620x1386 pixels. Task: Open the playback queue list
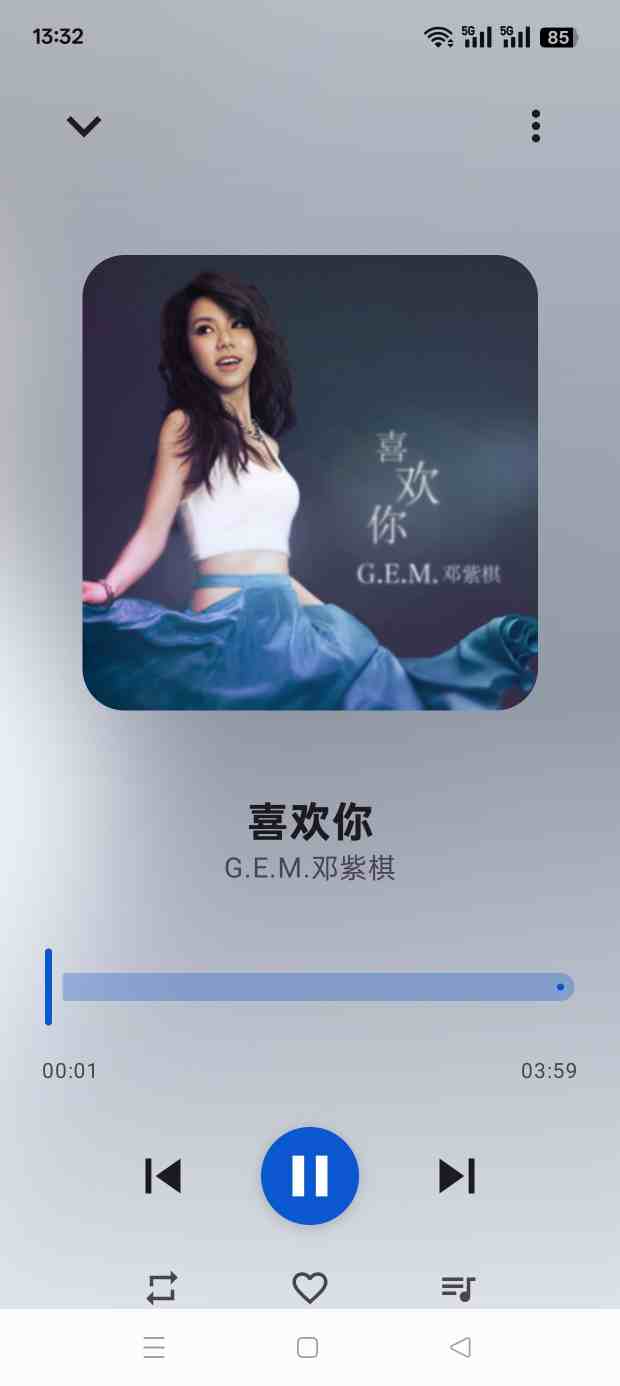coord(458,1287)
